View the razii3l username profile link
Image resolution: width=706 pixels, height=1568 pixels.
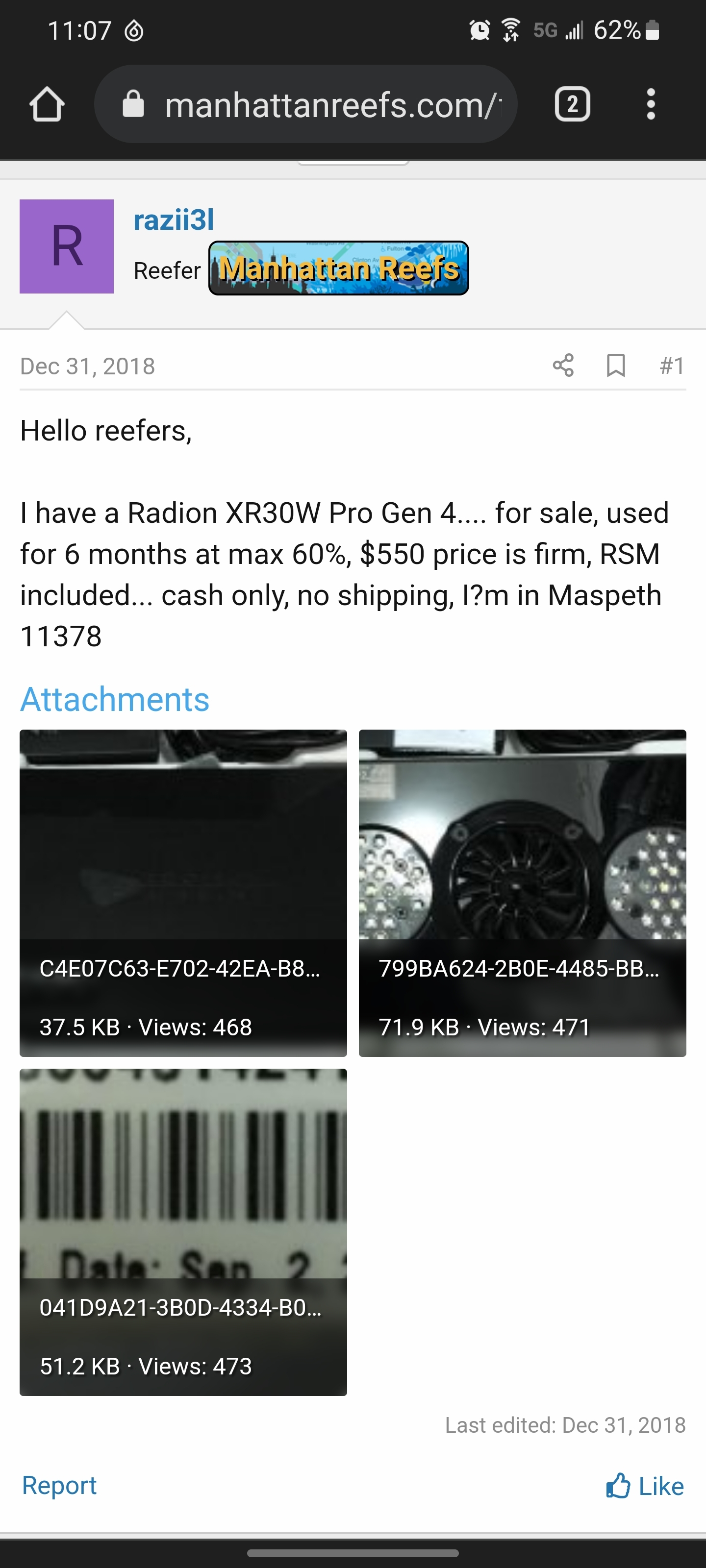174,220
